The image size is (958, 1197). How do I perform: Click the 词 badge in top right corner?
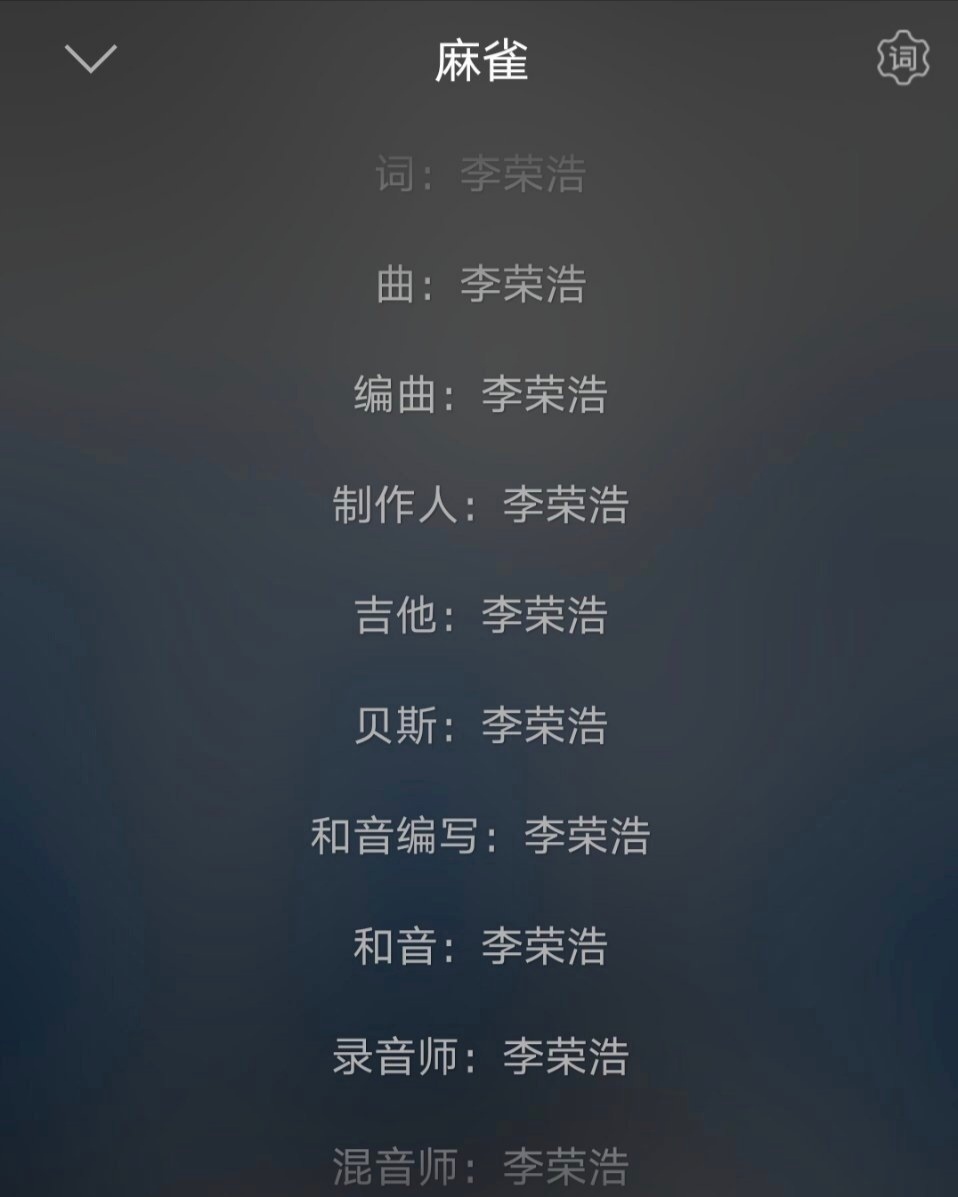901,57
